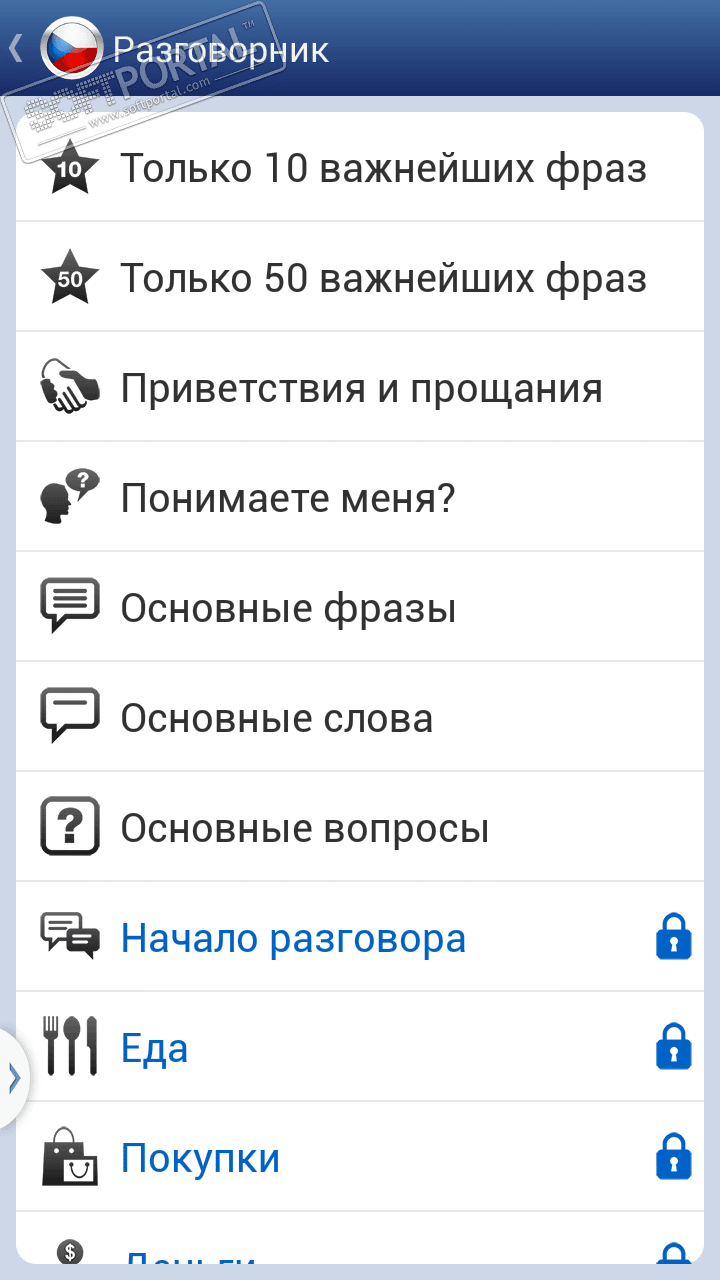Open locked Начало разговора section
This screenshot has width=720, height=1280.
pyautogui.click(x=360, y=938)
